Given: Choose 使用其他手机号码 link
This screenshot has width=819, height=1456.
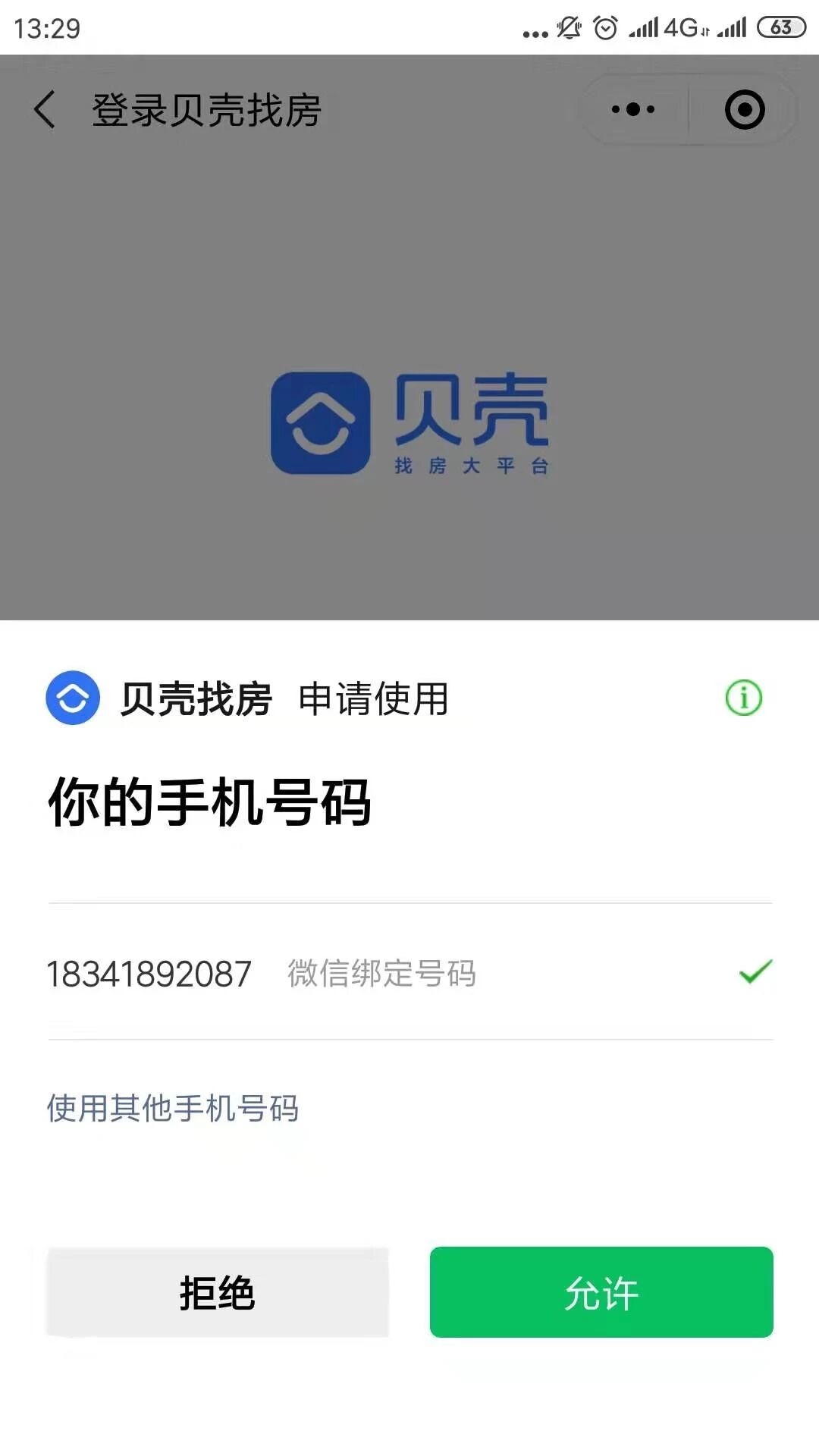Looking at the screenshot, I should tap(173, 1109).
